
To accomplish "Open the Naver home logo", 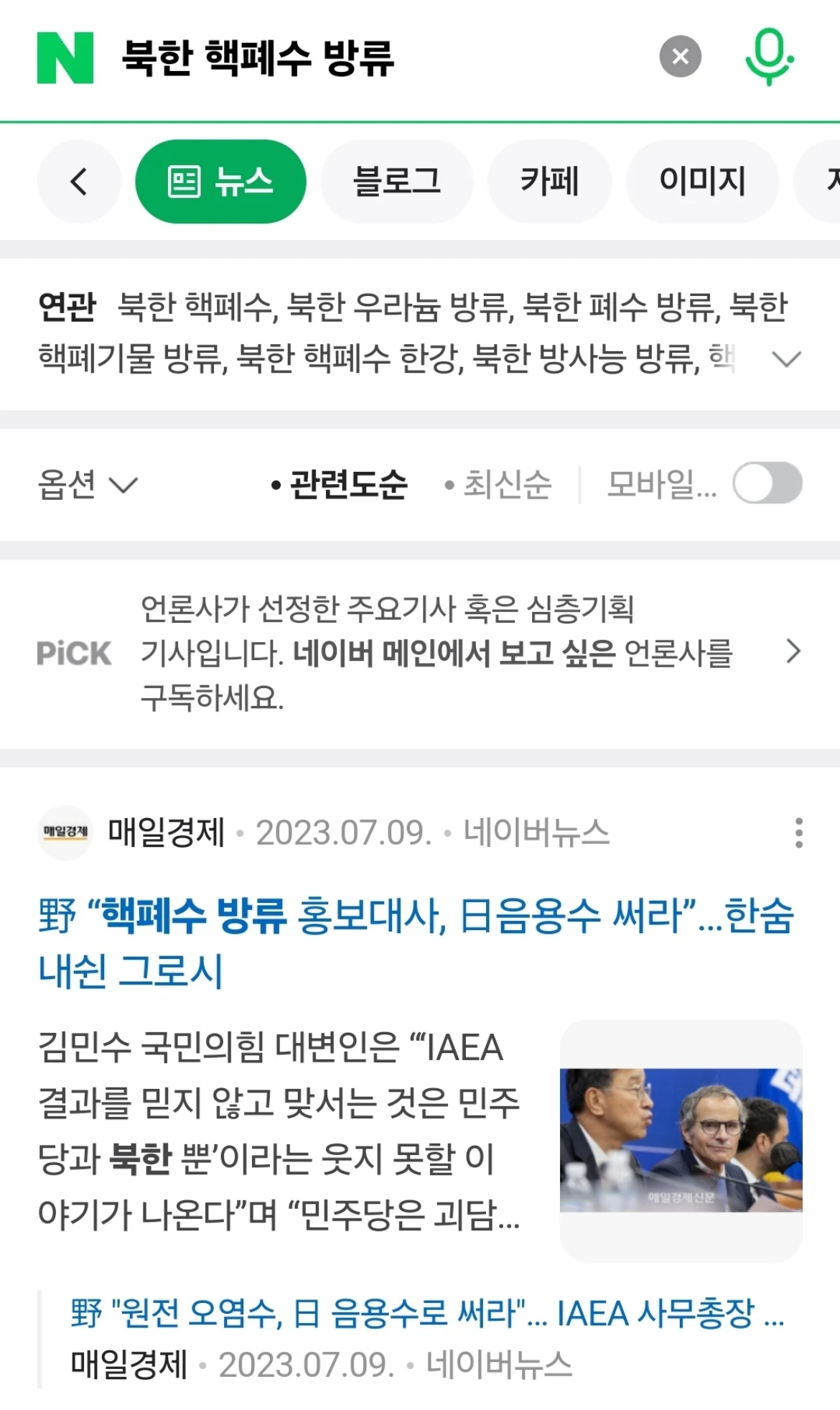I will (65, 57).
